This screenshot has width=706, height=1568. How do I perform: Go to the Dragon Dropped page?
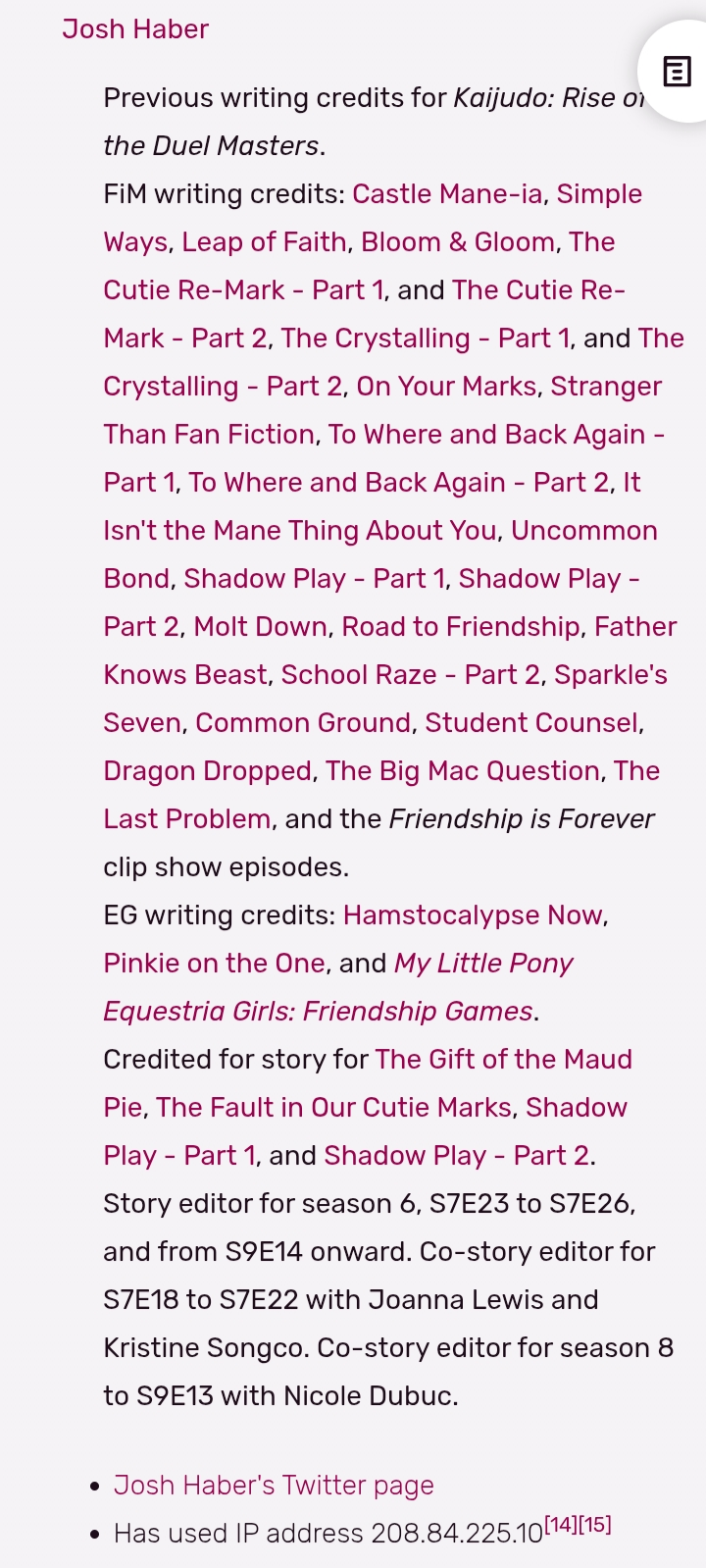pyautogui.click(x=208, y=770)
